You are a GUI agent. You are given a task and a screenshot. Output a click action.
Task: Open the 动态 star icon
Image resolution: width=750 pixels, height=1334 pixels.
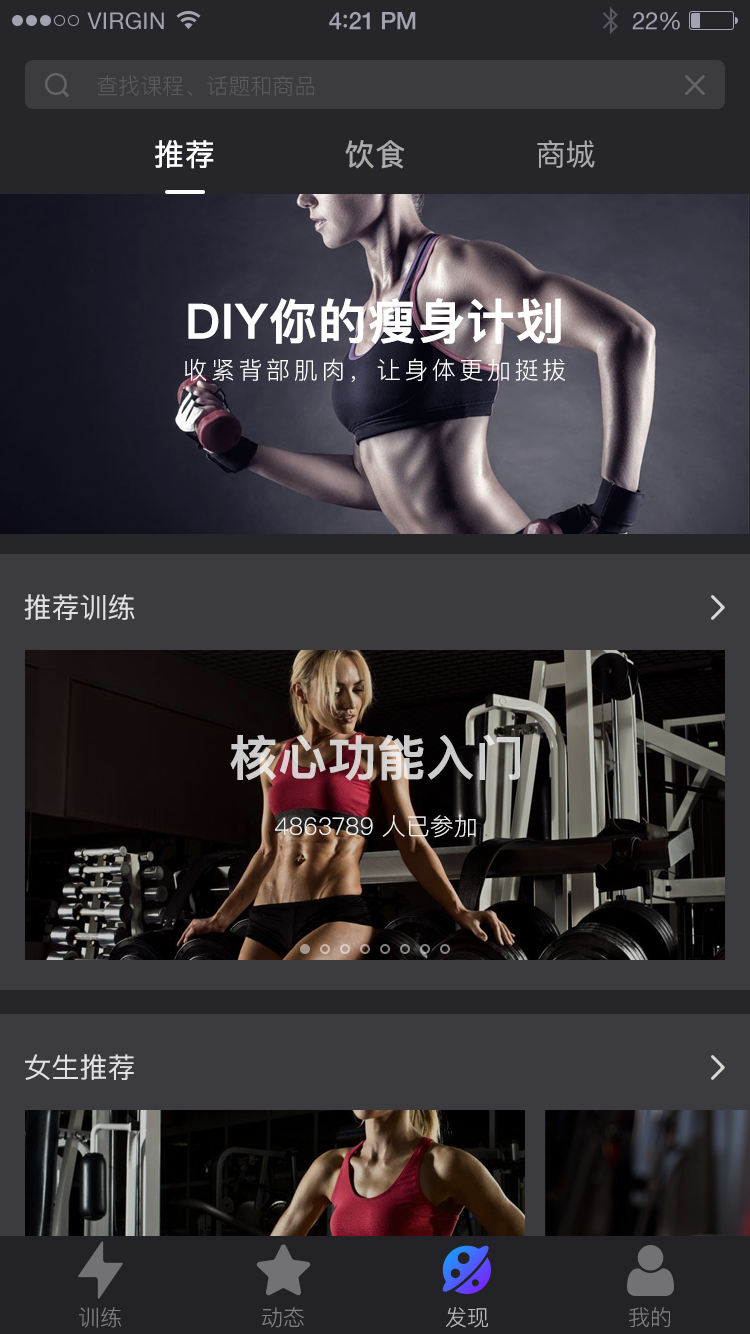tap(283, 1272)
